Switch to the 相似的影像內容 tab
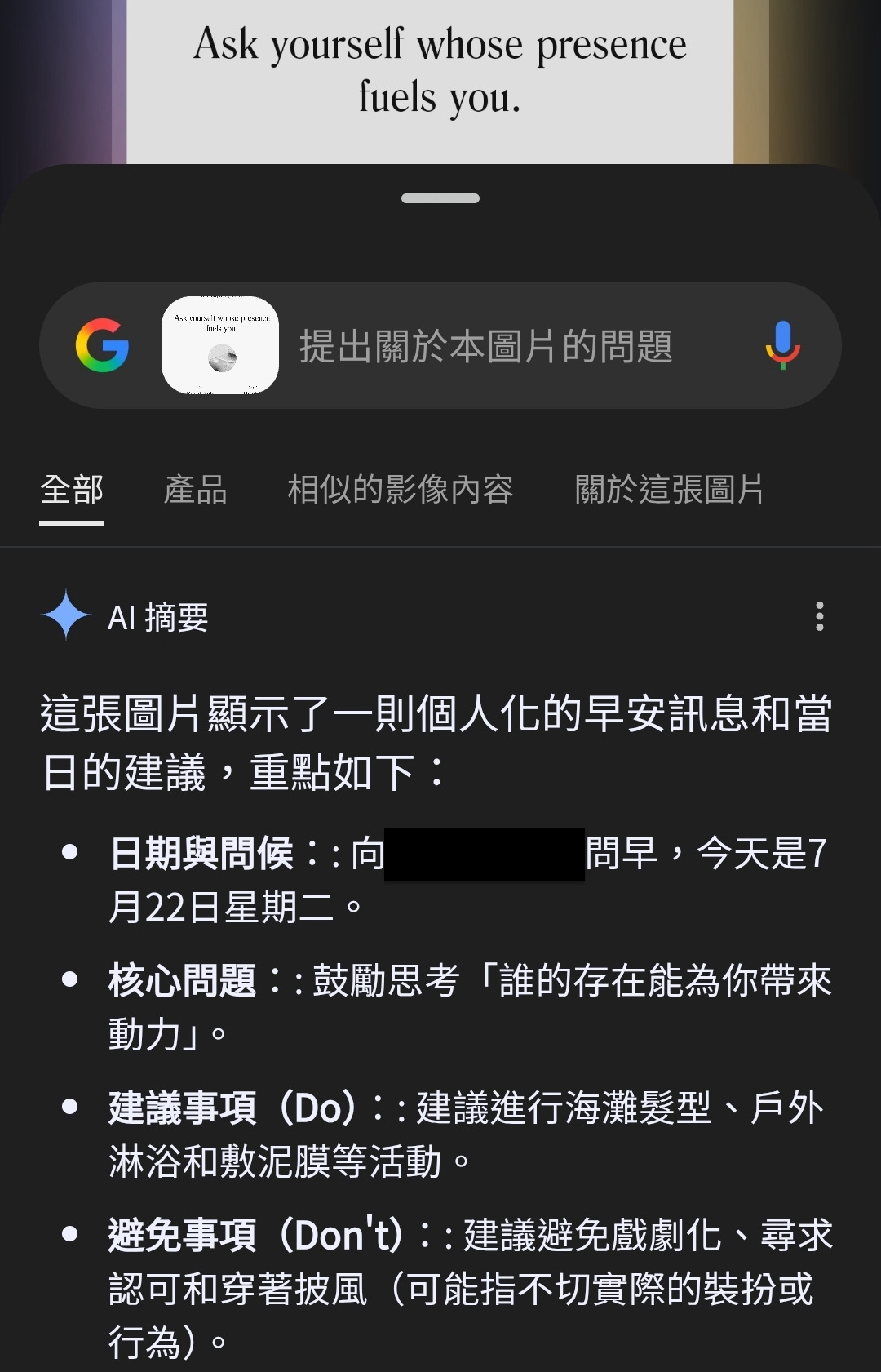Image resolution: width=881 pixels, height=1372 pixels. (400, 490)
